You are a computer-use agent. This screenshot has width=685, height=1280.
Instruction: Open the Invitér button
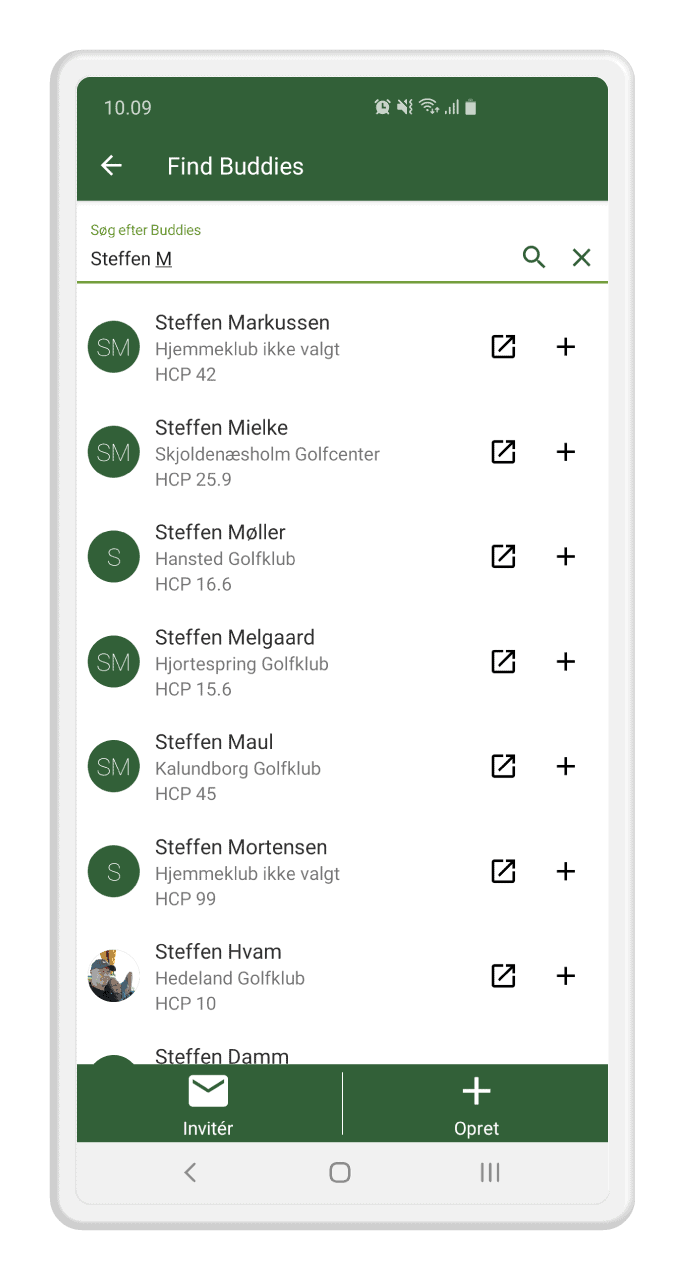(209, 1104)
